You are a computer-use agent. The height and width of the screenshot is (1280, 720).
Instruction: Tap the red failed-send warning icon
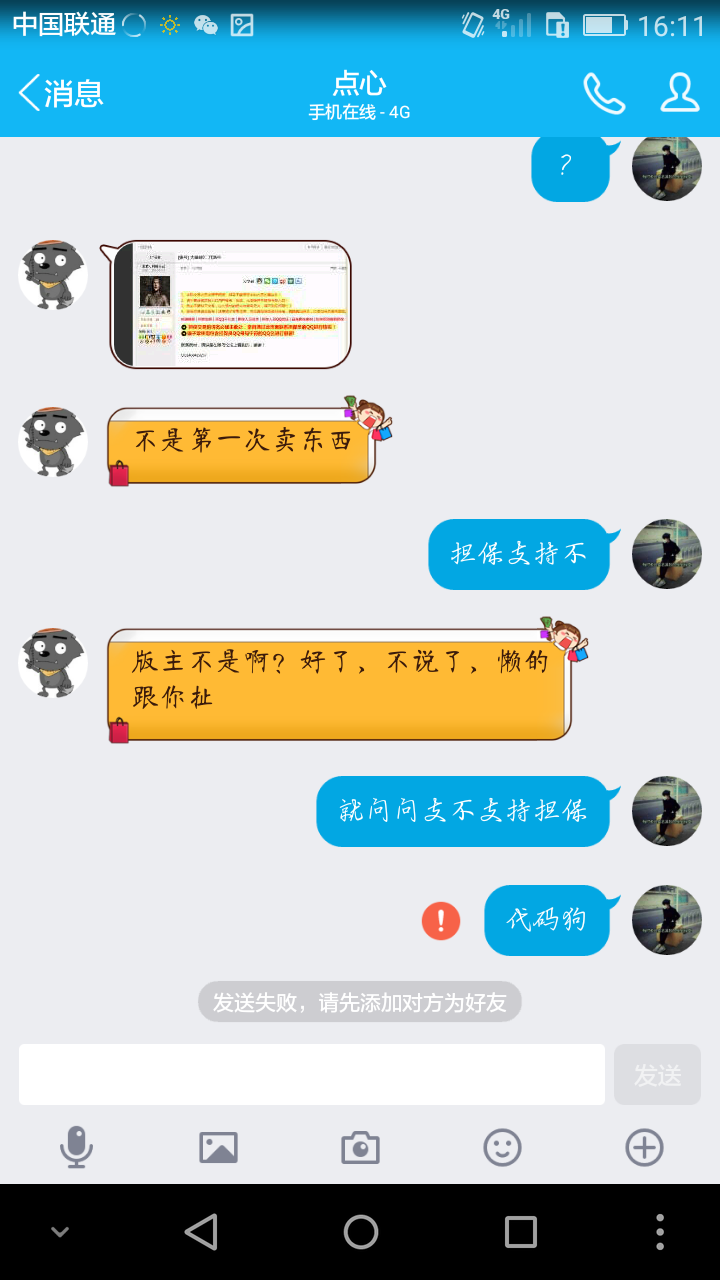pos(441,920)
